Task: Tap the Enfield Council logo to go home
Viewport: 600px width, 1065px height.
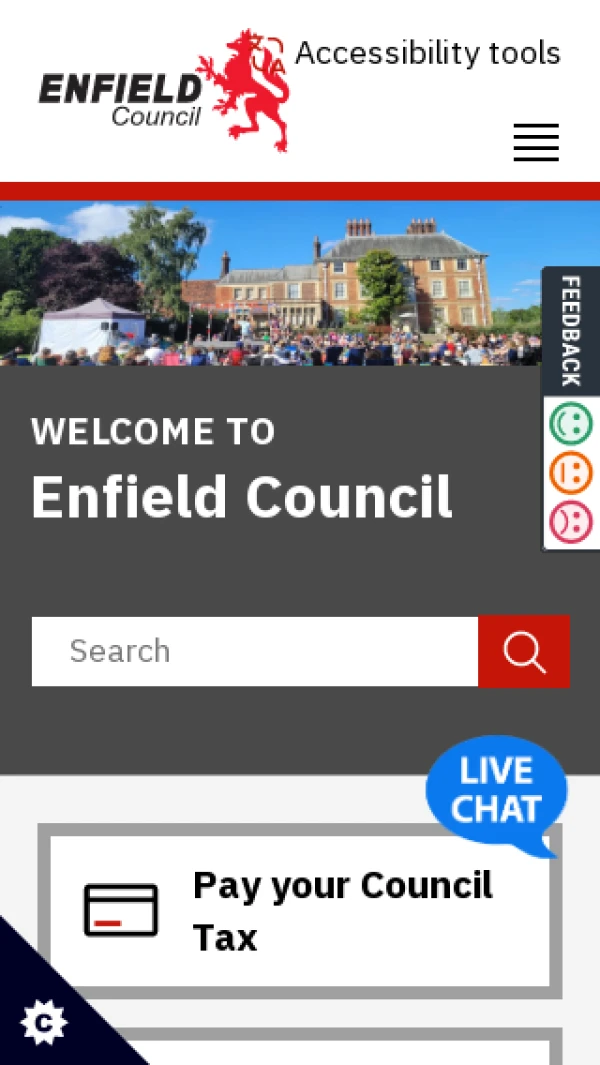Action: pyautogui.click(x=164, y=90)
